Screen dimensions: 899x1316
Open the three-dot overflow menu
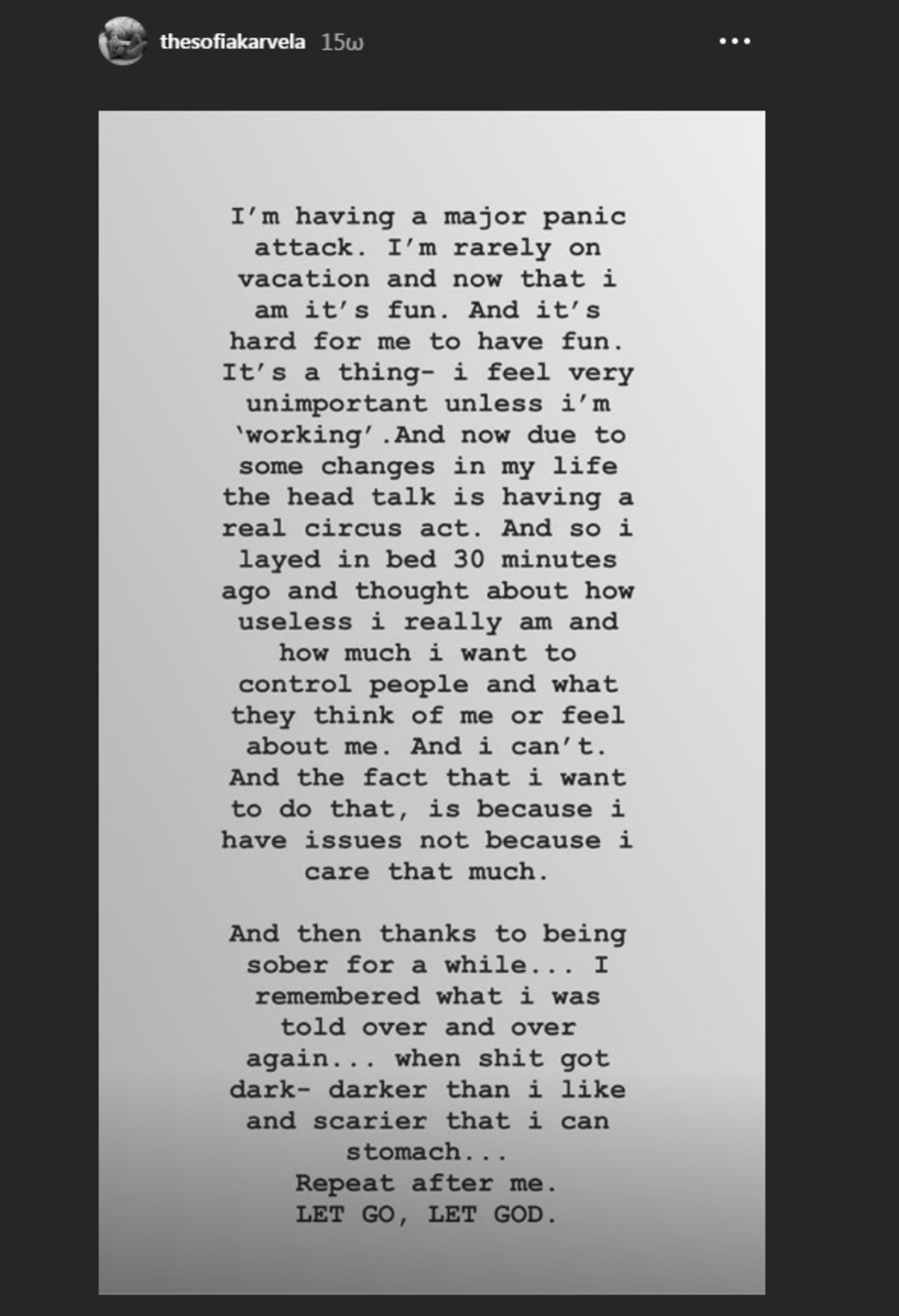(x=734, y=41)
